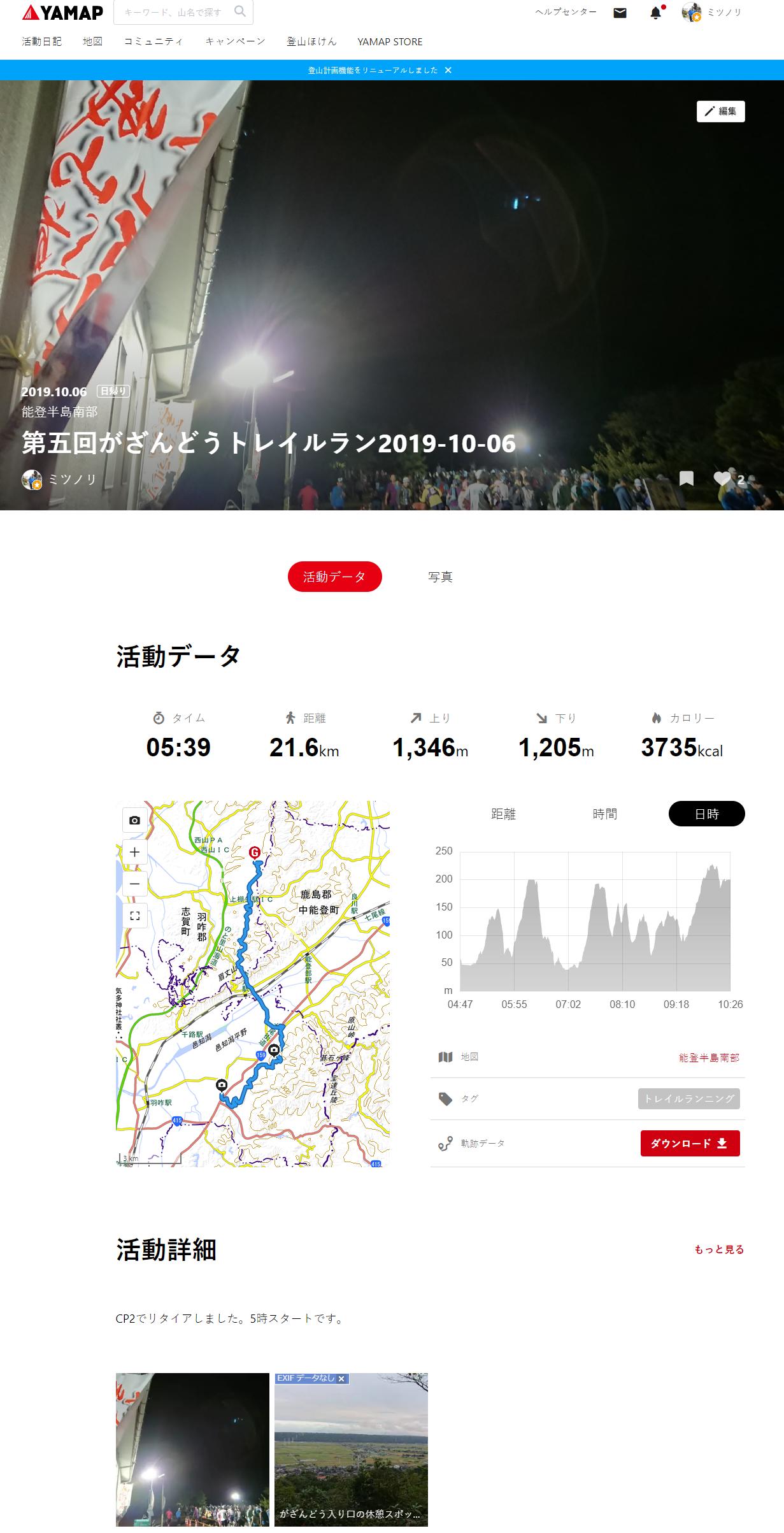Dismiss the blue renewal announcement banner
The width and height of the screenshot is (784, 1533).
448,70
